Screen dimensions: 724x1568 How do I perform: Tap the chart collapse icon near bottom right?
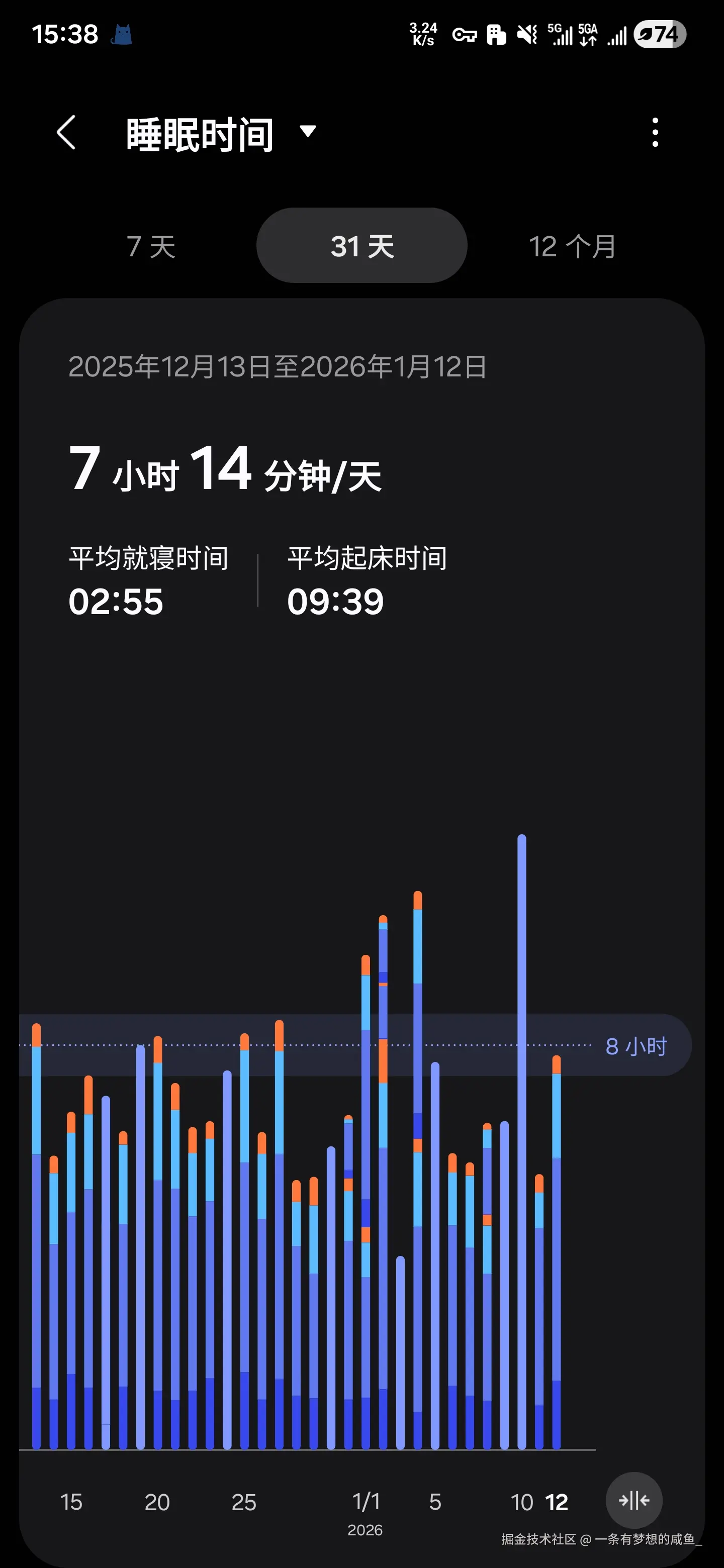(634, 1500)
